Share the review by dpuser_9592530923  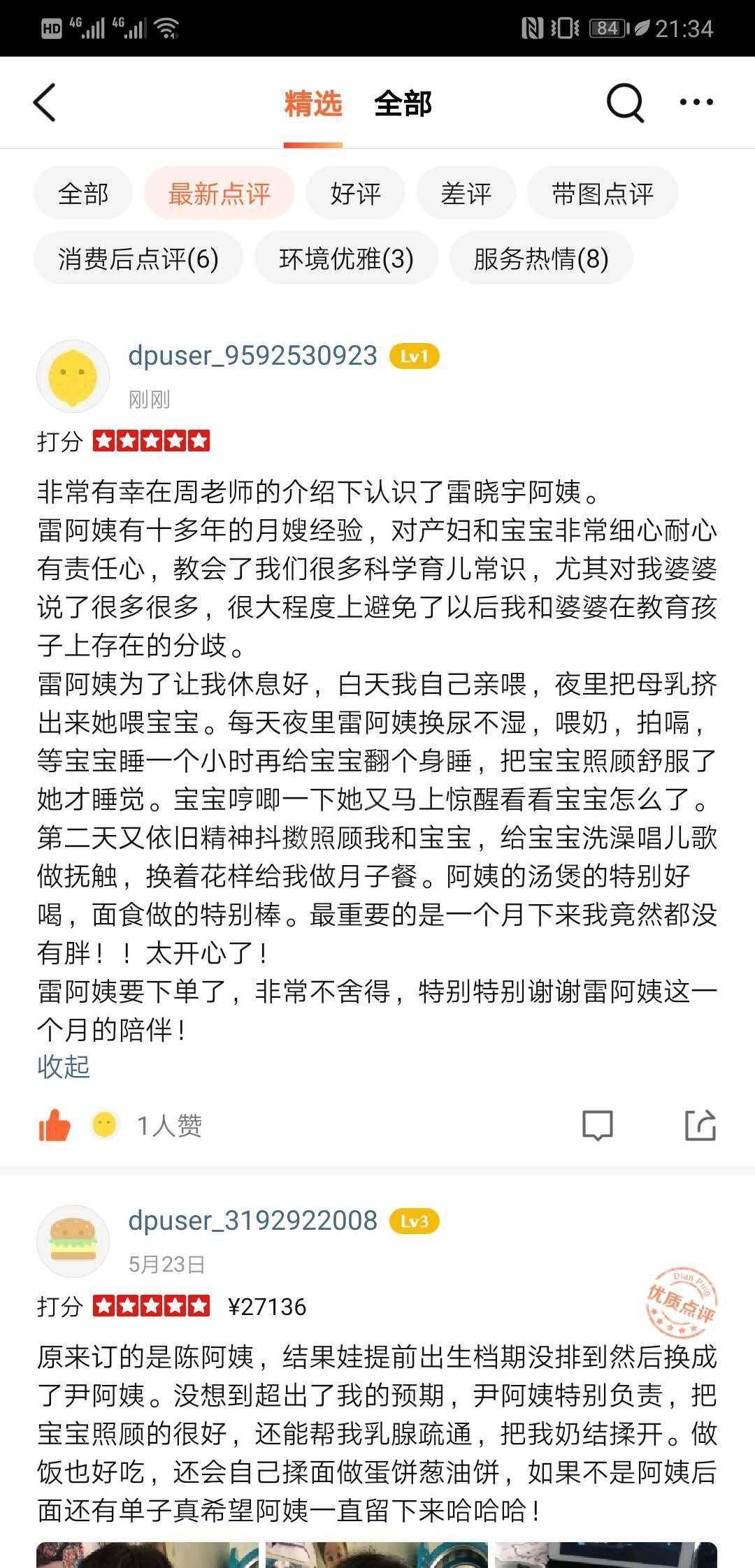point(700,1126)
